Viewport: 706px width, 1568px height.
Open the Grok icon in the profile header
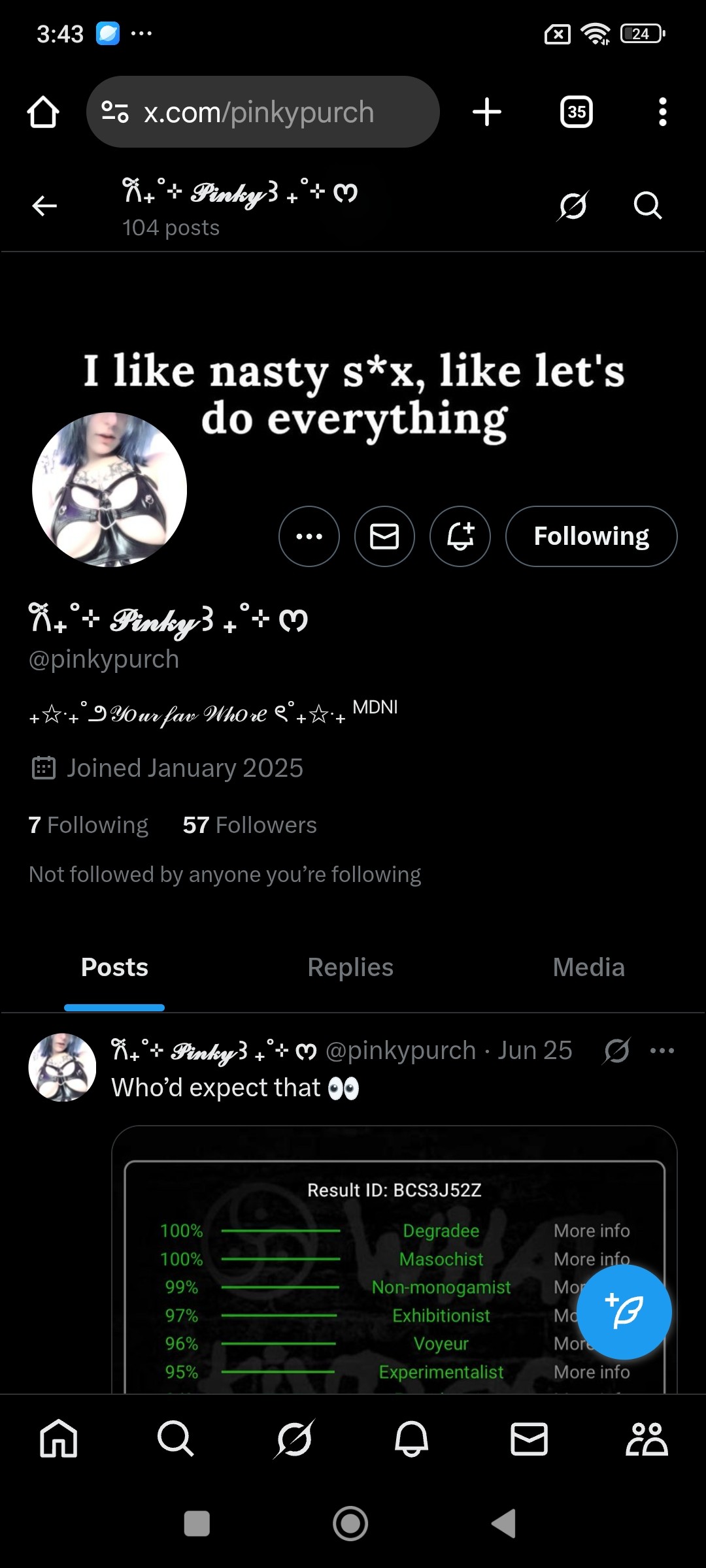click(x=573, y=206)
